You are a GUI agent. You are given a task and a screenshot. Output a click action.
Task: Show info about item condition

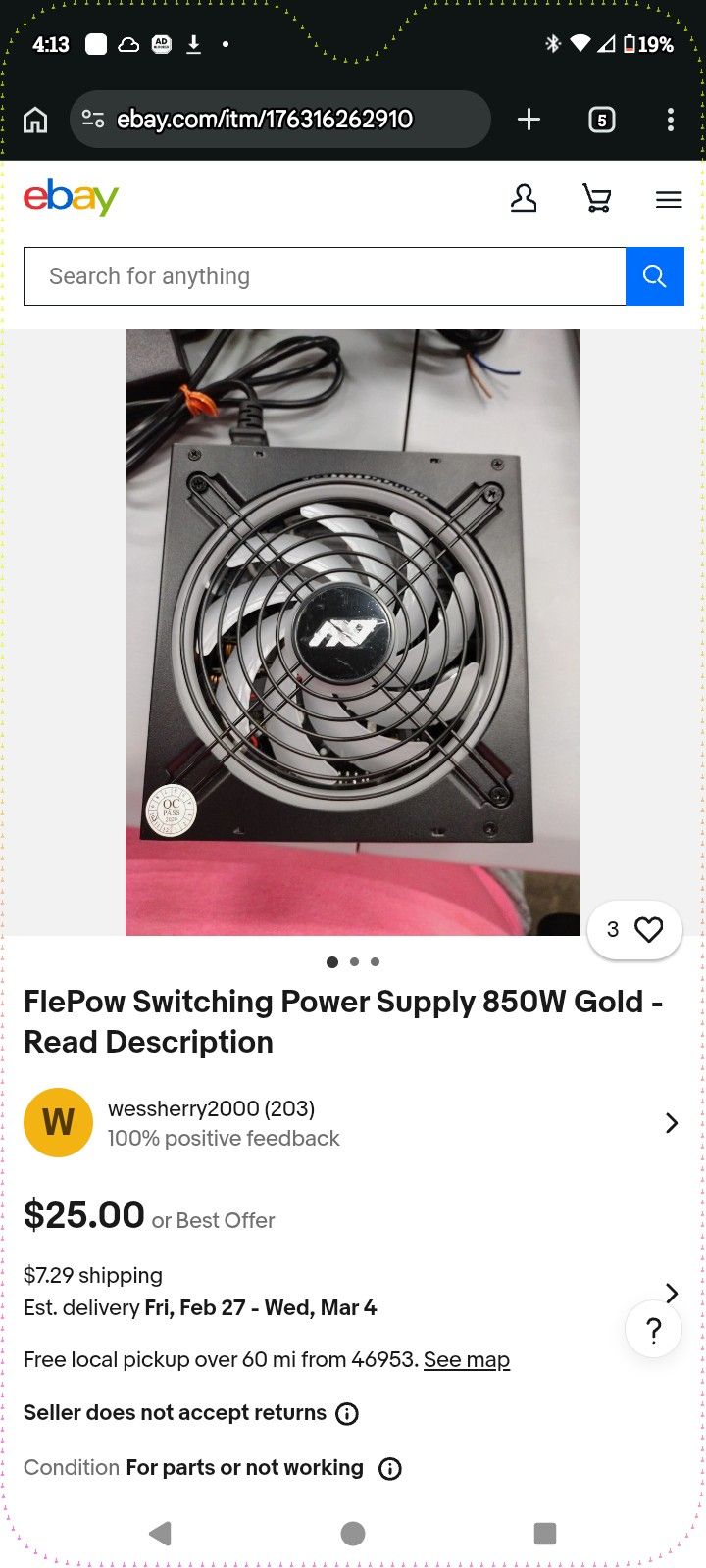pos(390,1468)
